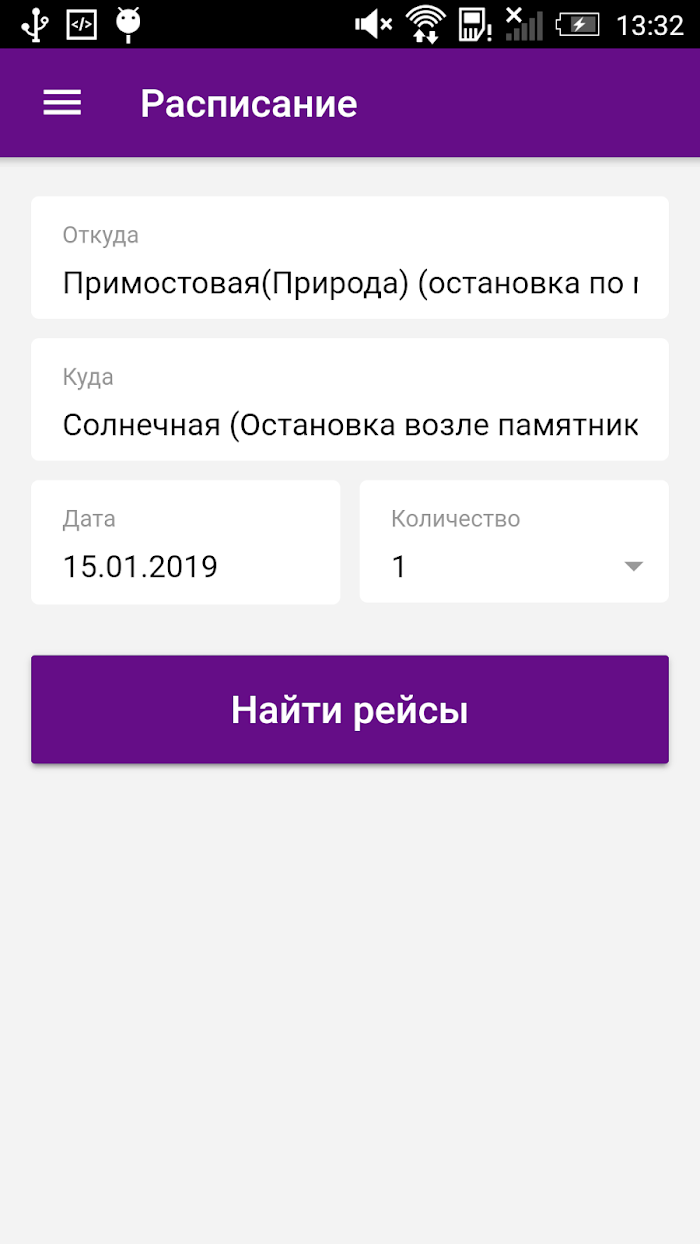
Task: Change the Куда destination stop field
Action: click(x=350, y=399)
